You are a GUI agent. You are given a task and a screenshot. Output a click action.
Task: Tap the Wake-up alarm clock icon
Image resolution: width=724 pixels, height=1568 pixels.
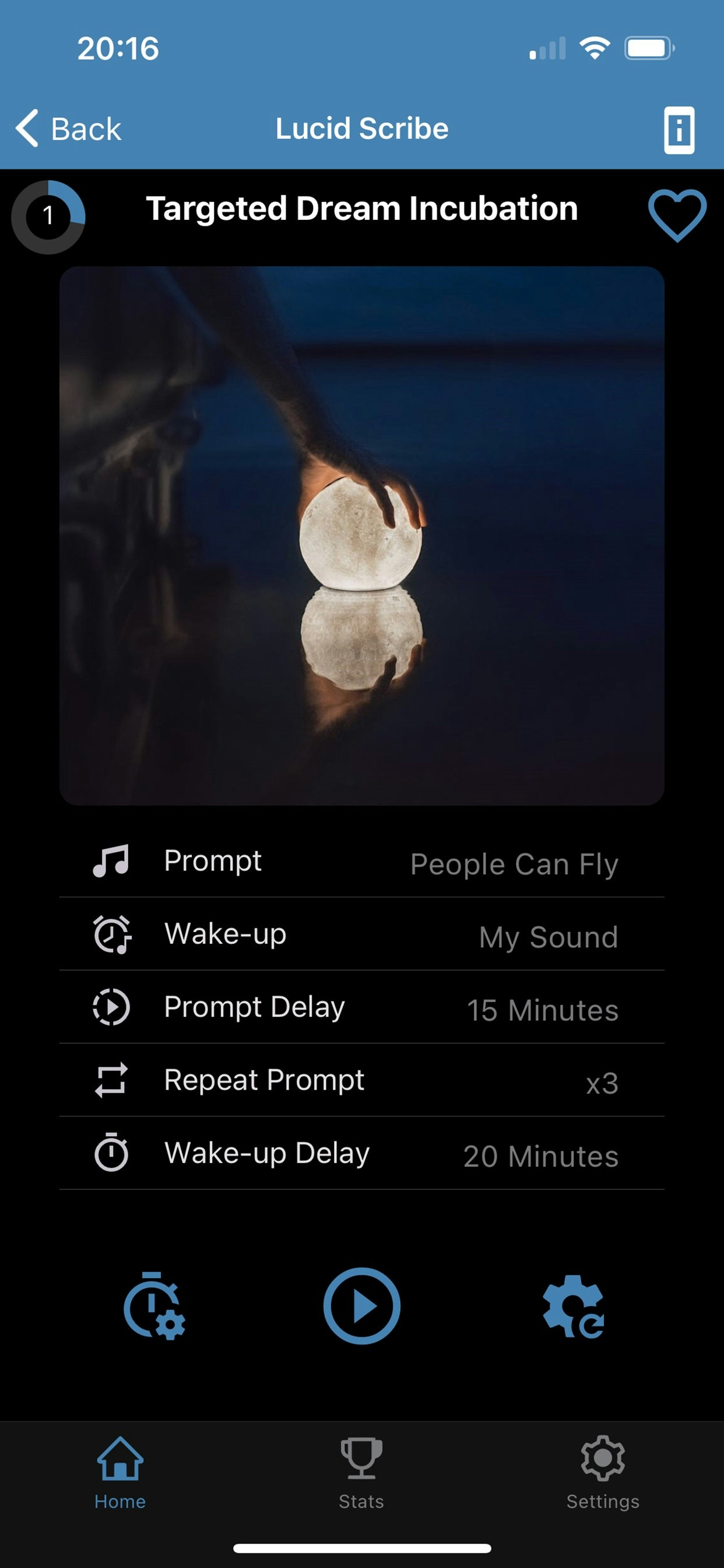point(112,933)
